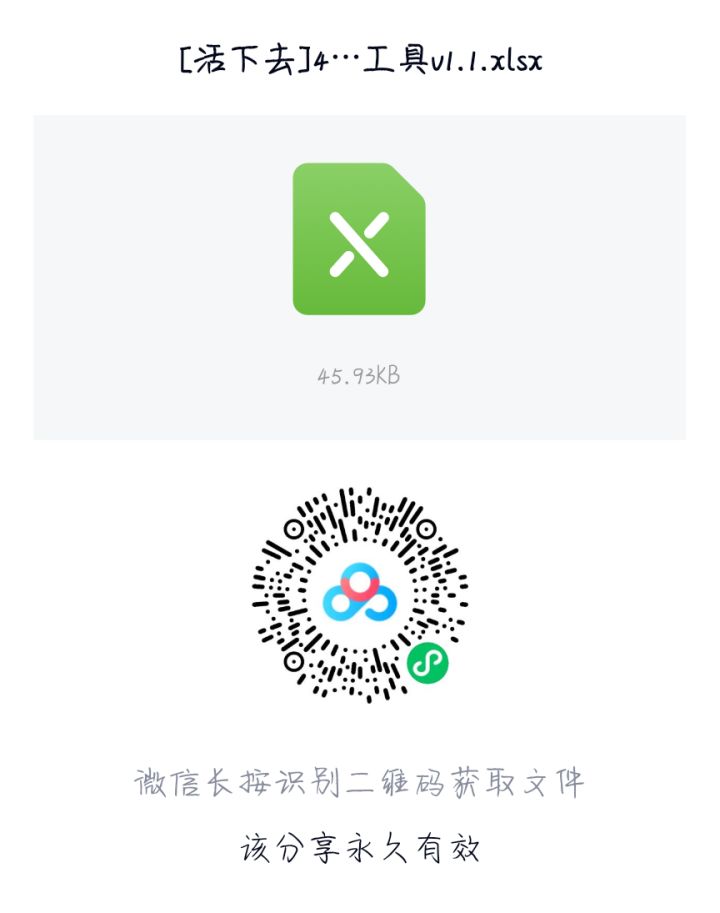Select the 微信长按识别二维码获取文件 instruction text
The width and height of the screenshot is (720, 913).
coord(358,785)
